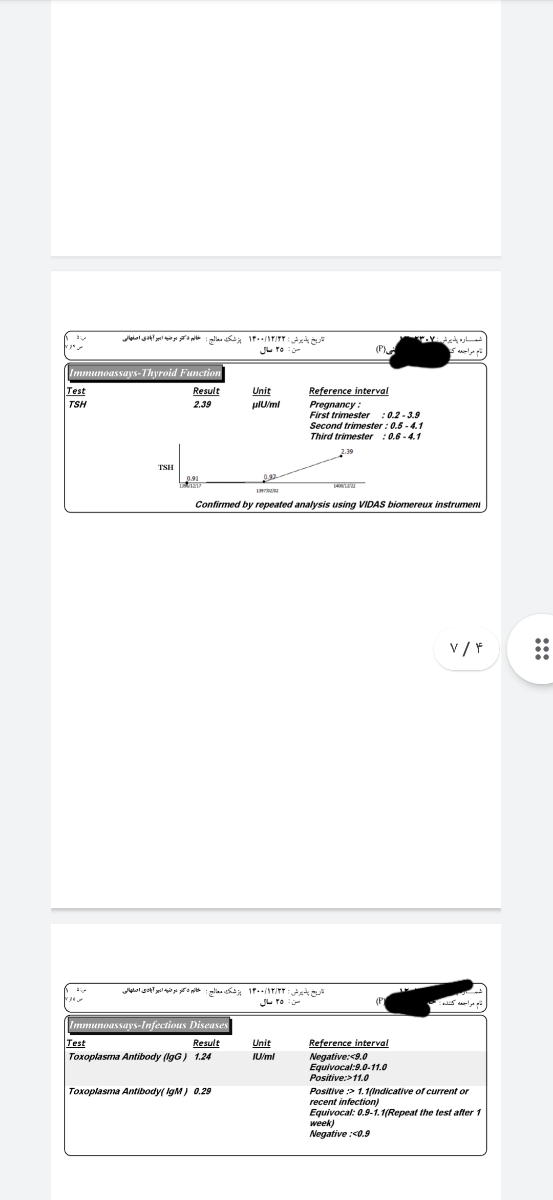Image resolution: width=553 pixels, height=1200 pixels.
Task: Open the page thumbnails grid button
Action: (x=539, y=648)
